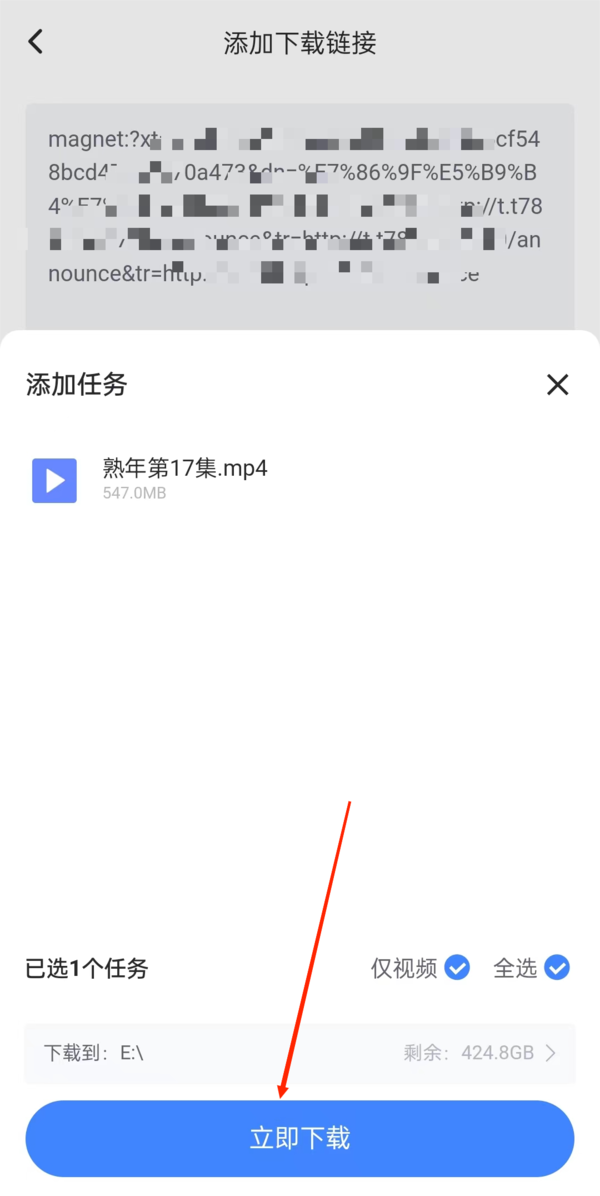
Task: Toggle the 全选 checkbox
Action: click(557, 967)
